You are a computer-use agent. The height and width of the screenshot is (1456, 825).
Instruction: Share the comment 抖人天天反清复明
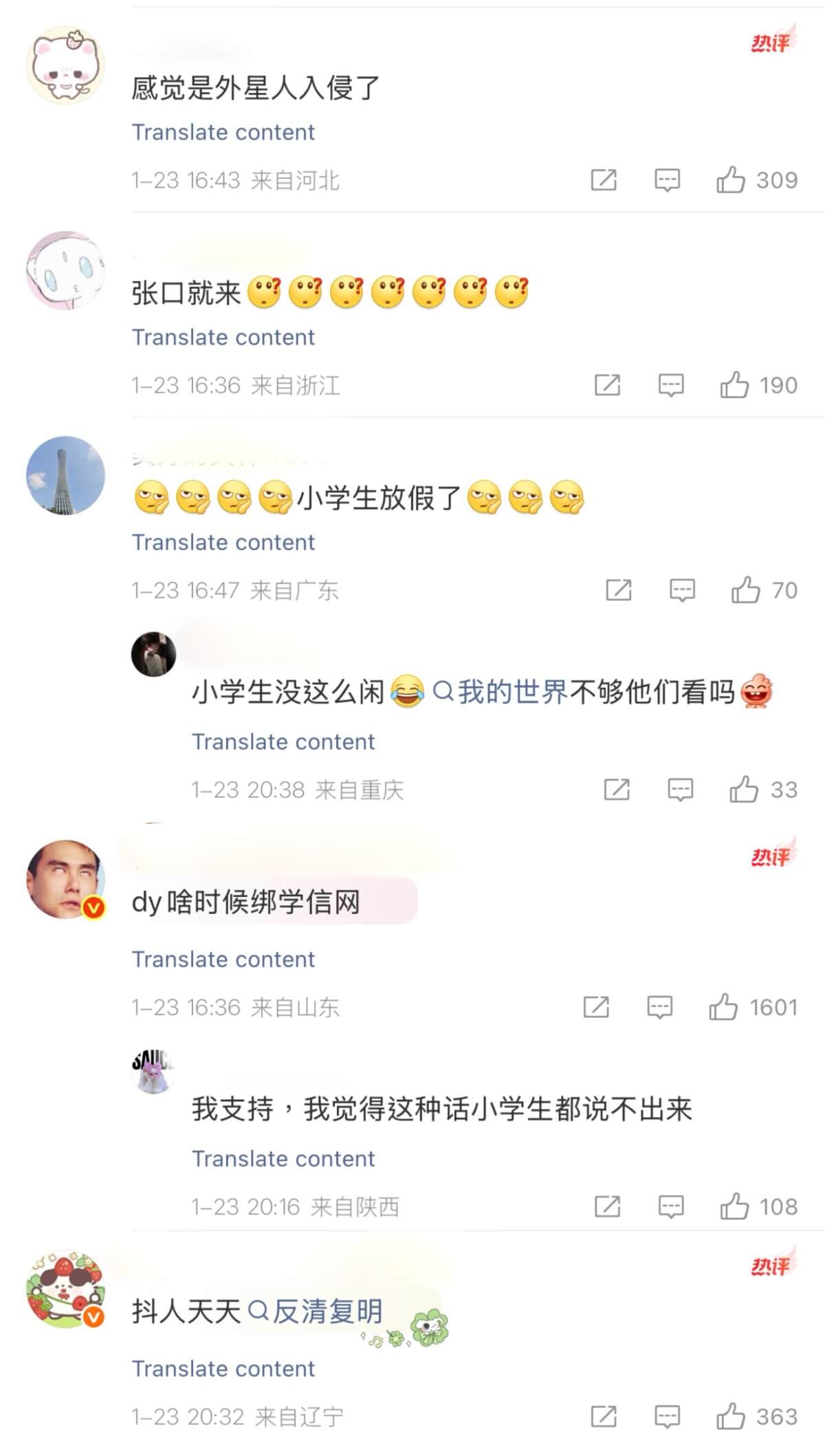[x=604, y=1417]
